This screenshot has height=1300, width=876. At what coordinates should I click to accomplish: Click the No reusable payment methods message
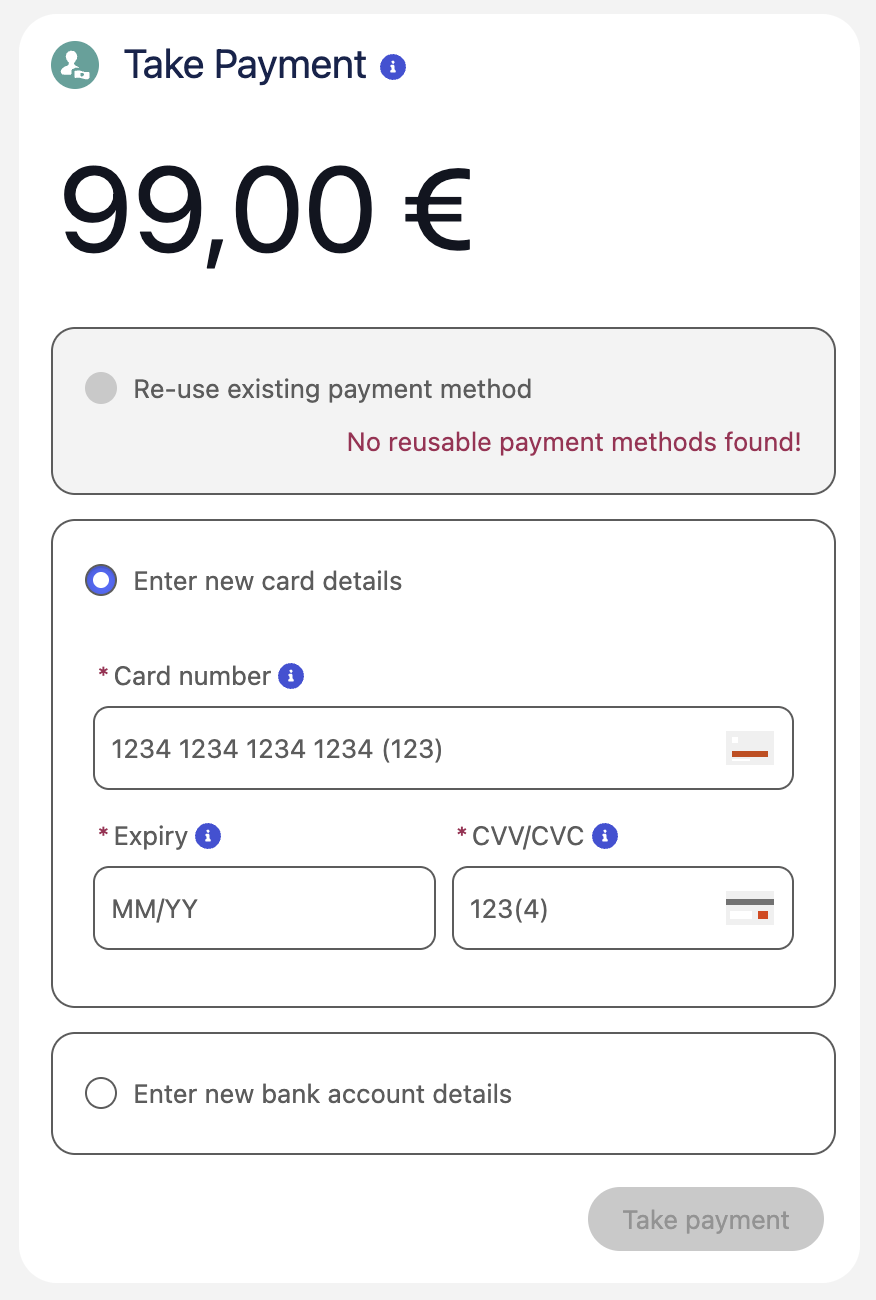pos(573,442)
